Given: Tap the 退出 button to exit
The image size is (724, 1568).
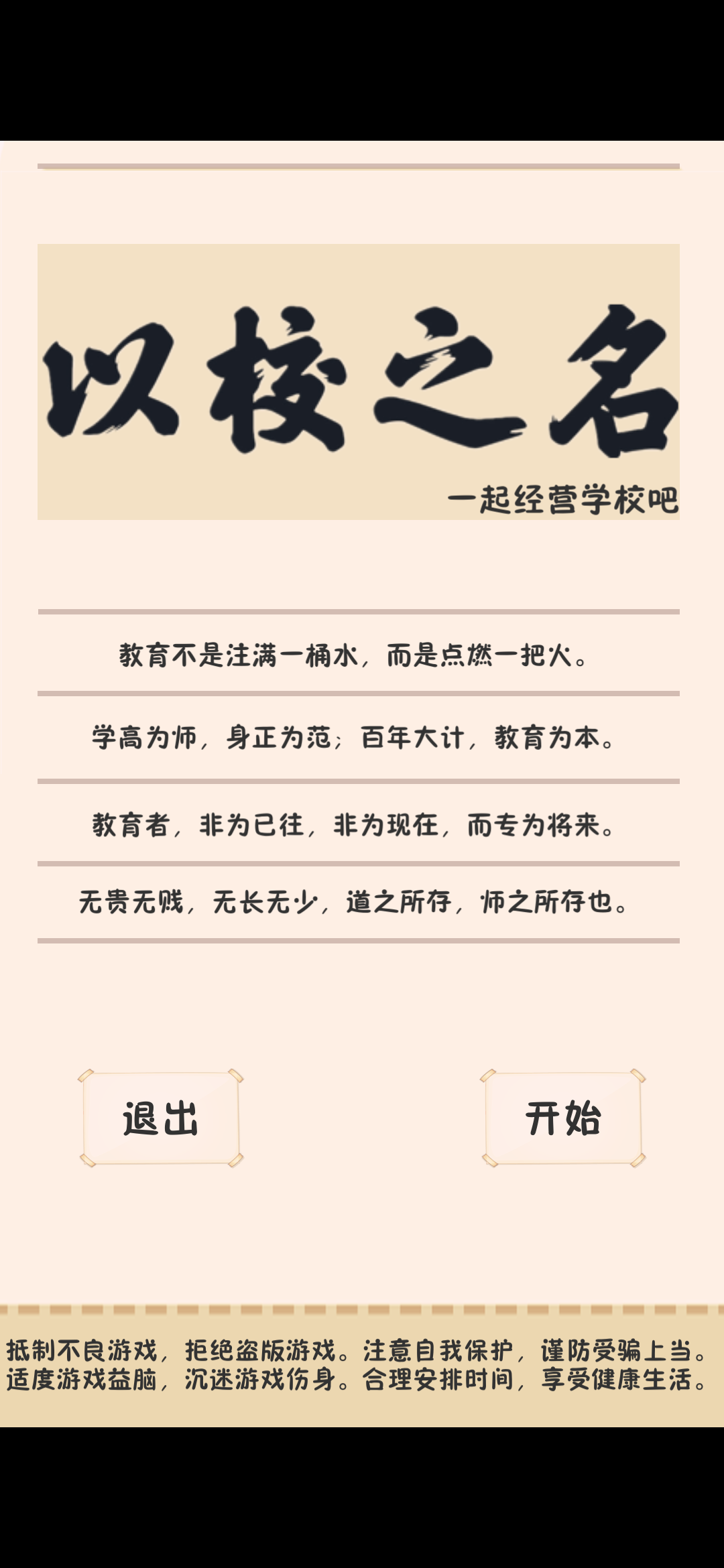Looking at the screenshot, I should (160, 1118).
